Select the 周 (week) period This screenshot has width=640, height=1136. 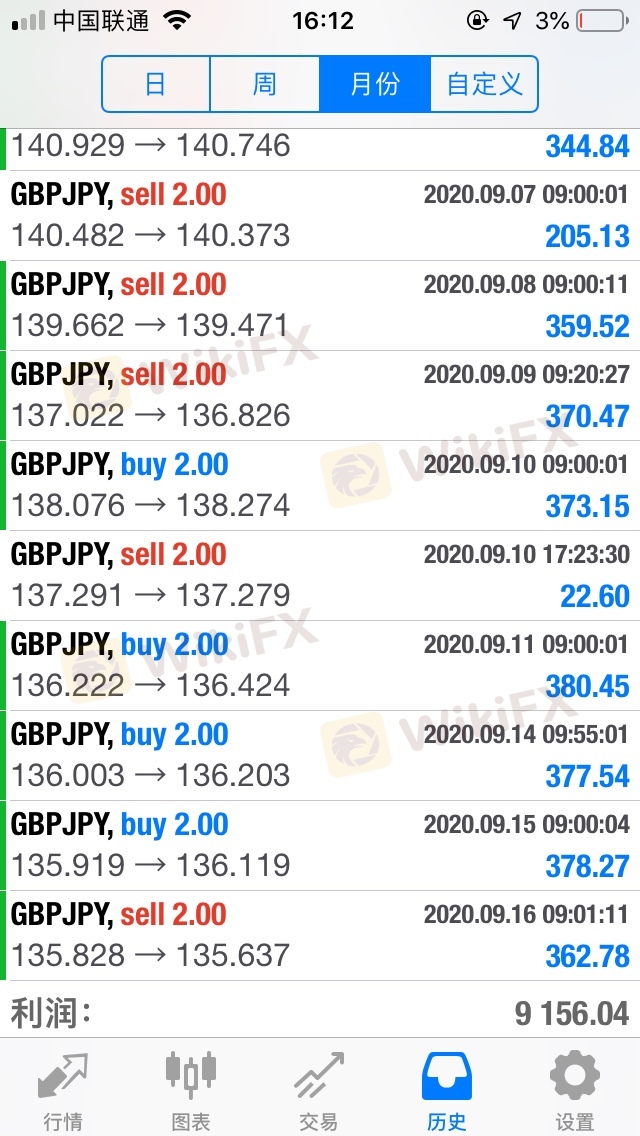tap(265, 84)
